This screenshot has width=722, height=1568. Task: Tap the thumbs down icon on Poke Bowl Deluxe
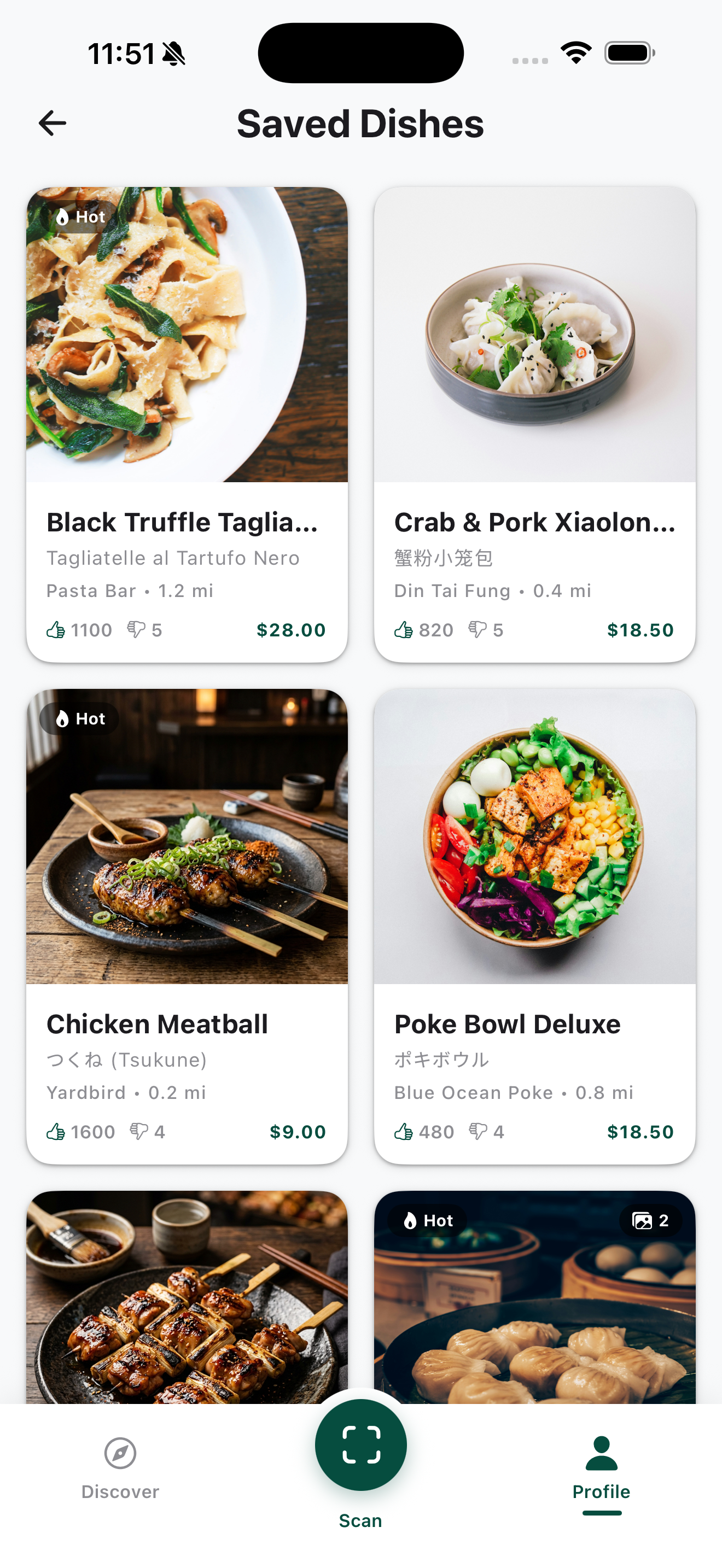click(x=479, y=1132)
